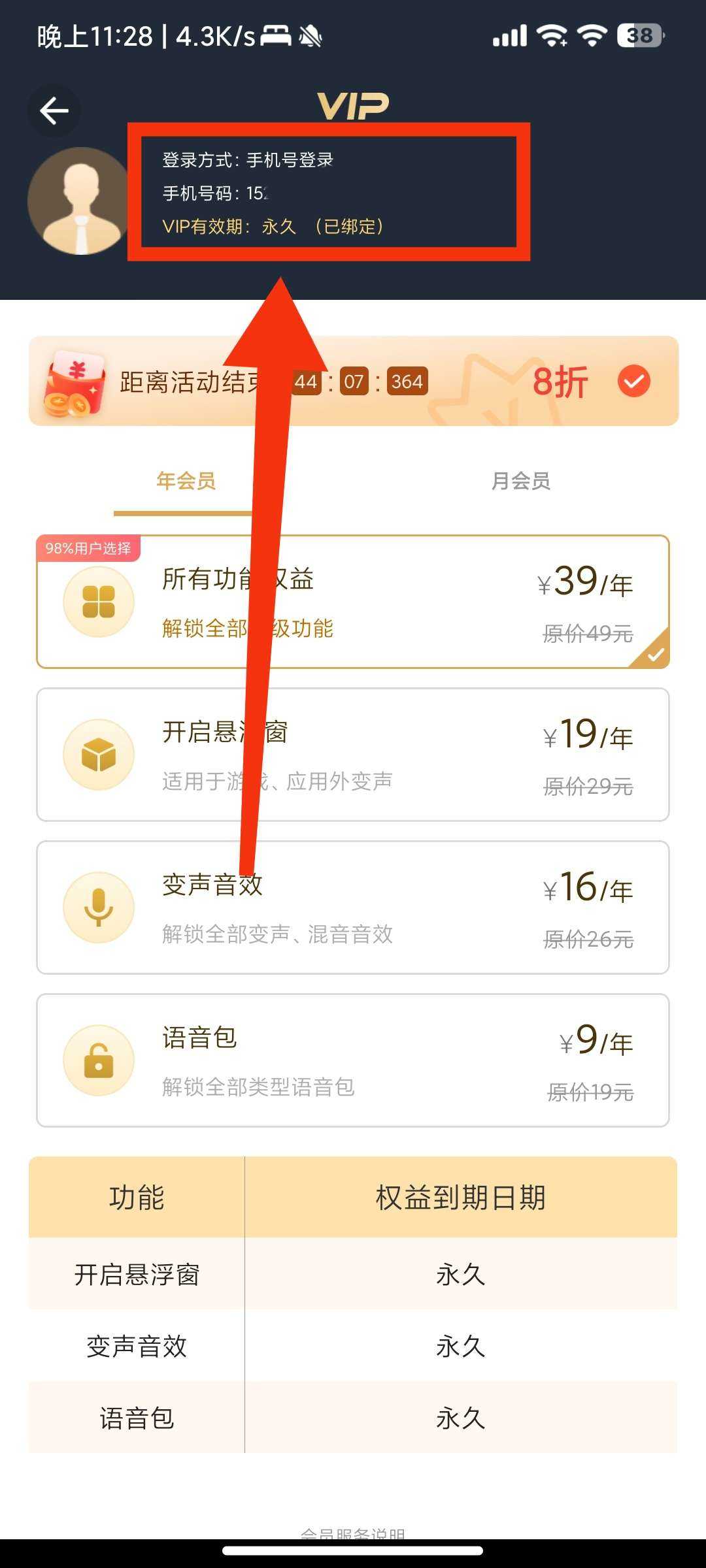Deselect the 所有功能权益 package
The height and width of the screenshot is (1568, 706).
coord(353,601)
